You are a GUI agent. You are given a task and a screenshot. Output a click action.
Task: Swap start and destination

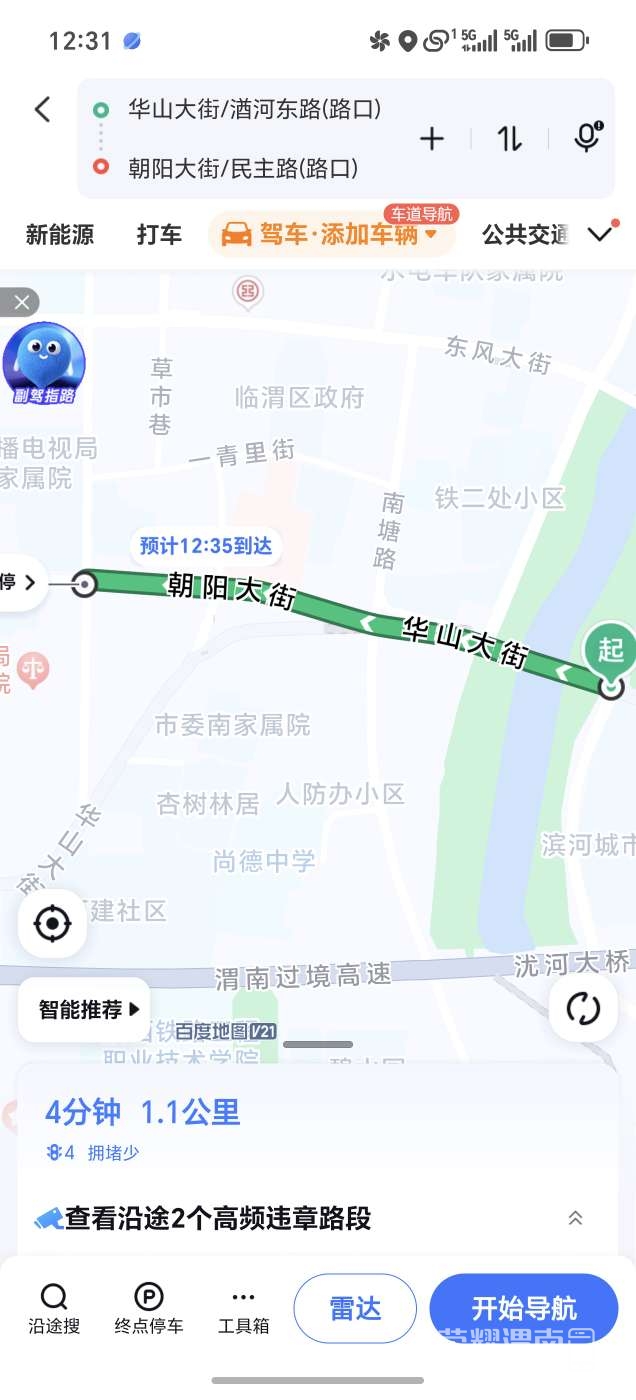510,139
